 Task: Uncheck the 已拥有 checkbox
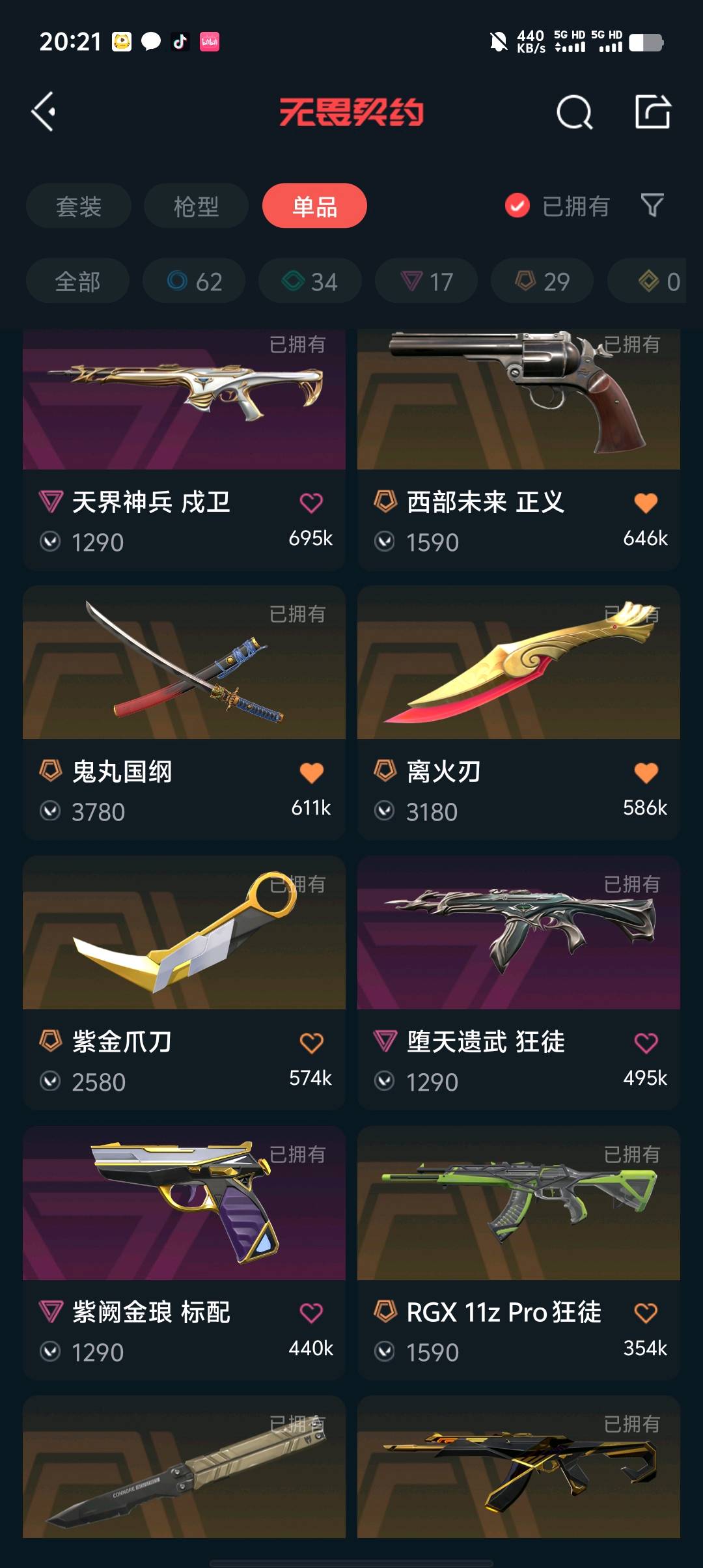click(x=517, y=206)
